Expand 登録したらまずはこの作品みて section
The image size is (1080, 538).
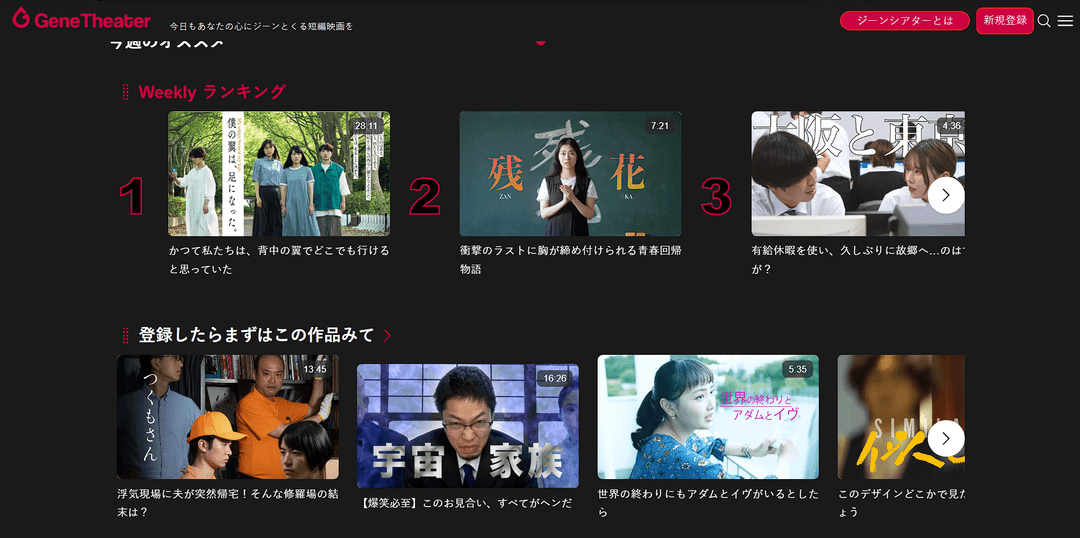pos(388,335)
